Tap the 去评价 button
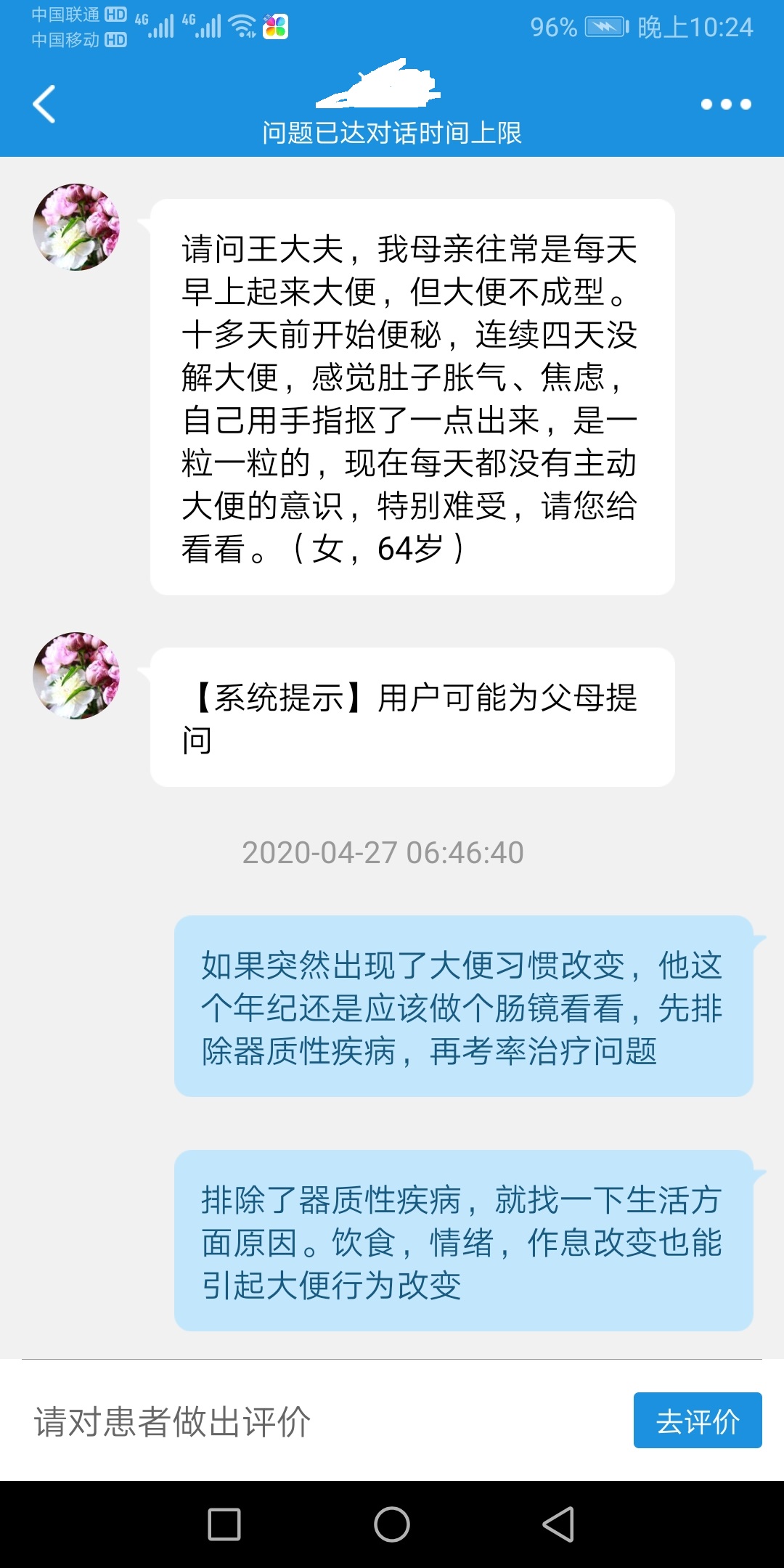 pos(697,1421)
